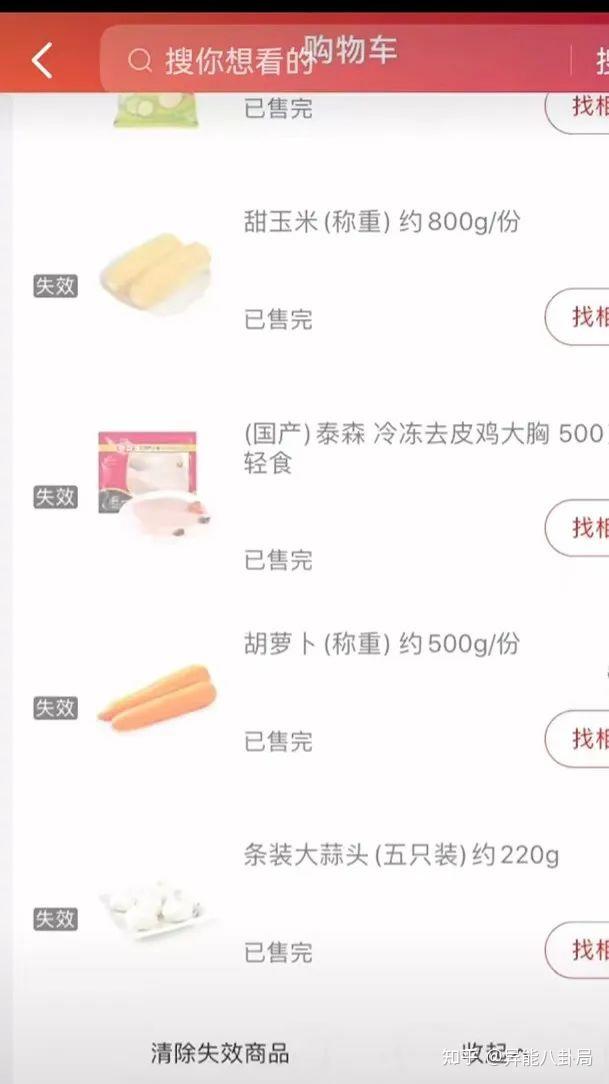
Task: Clear invalid items via 清除失效商品
Action: 220,1052
